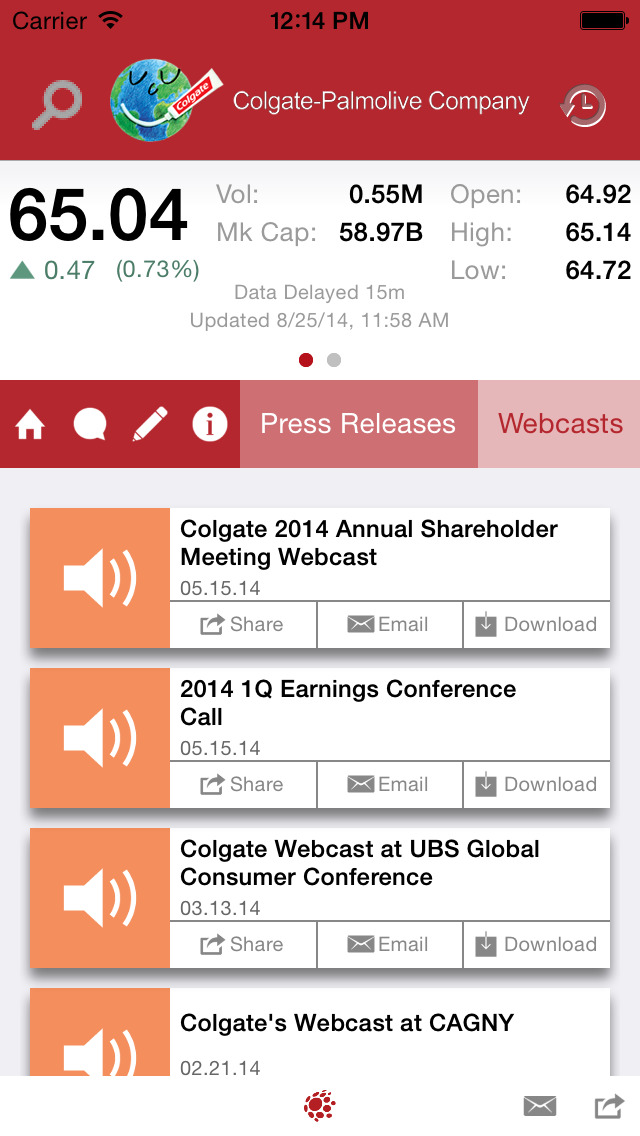Email the UBS Global Consumer Conference webcast

tap(390, 945)
